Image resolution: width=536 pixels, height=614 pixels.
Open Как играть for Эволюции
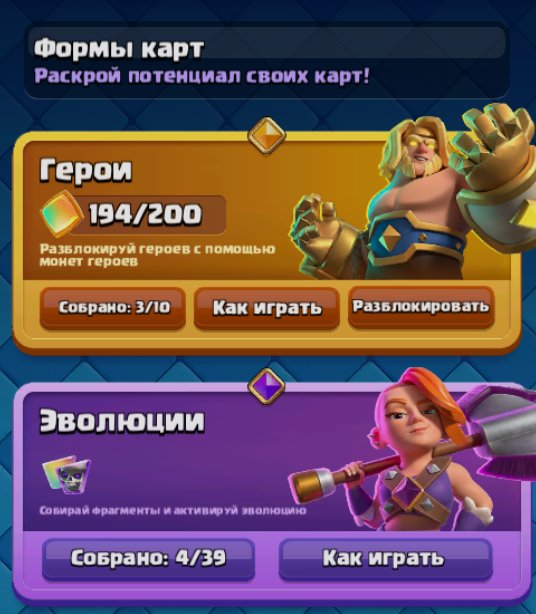[x=385, y=559]
